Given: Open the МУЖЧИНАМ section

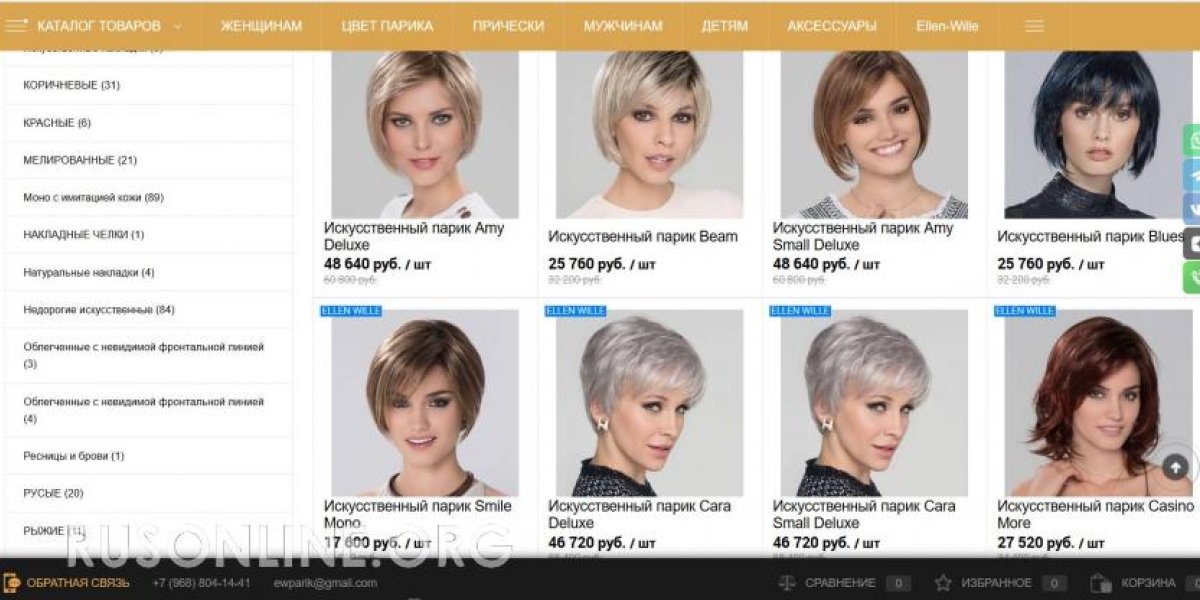Looking at the screenshot, I should click(x=623, y=26).
